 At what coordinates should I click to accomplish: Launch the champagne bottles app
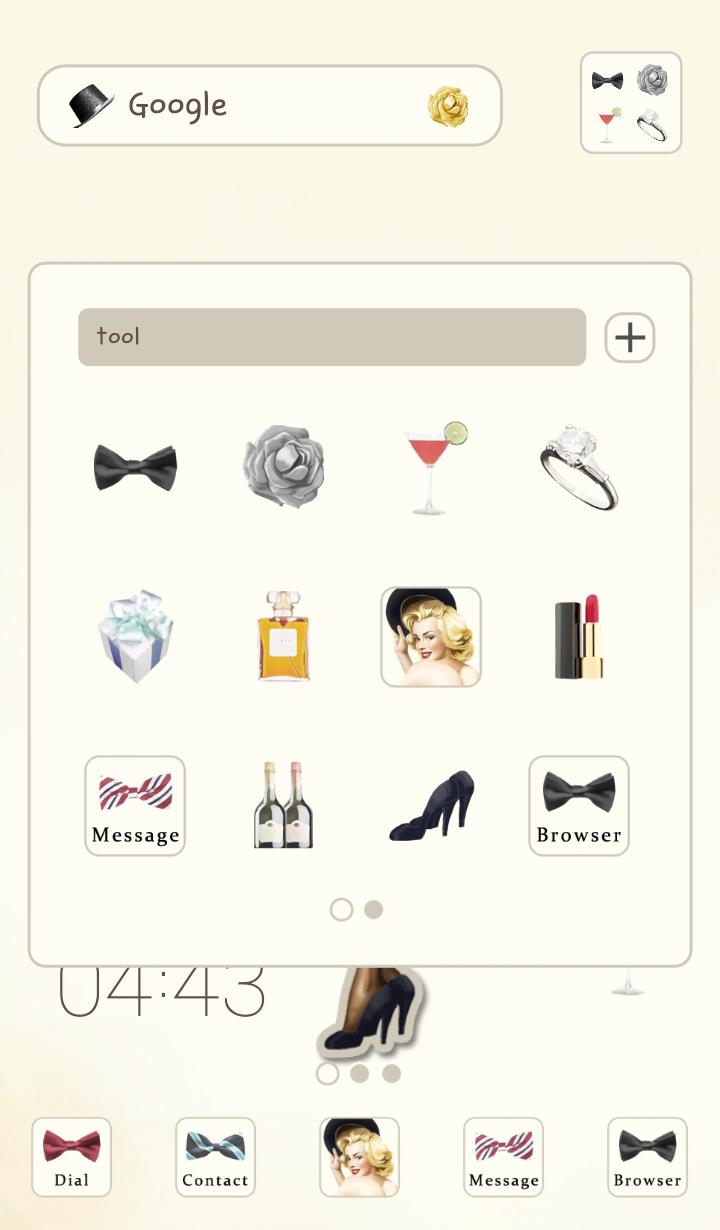[x=284, y=806]
